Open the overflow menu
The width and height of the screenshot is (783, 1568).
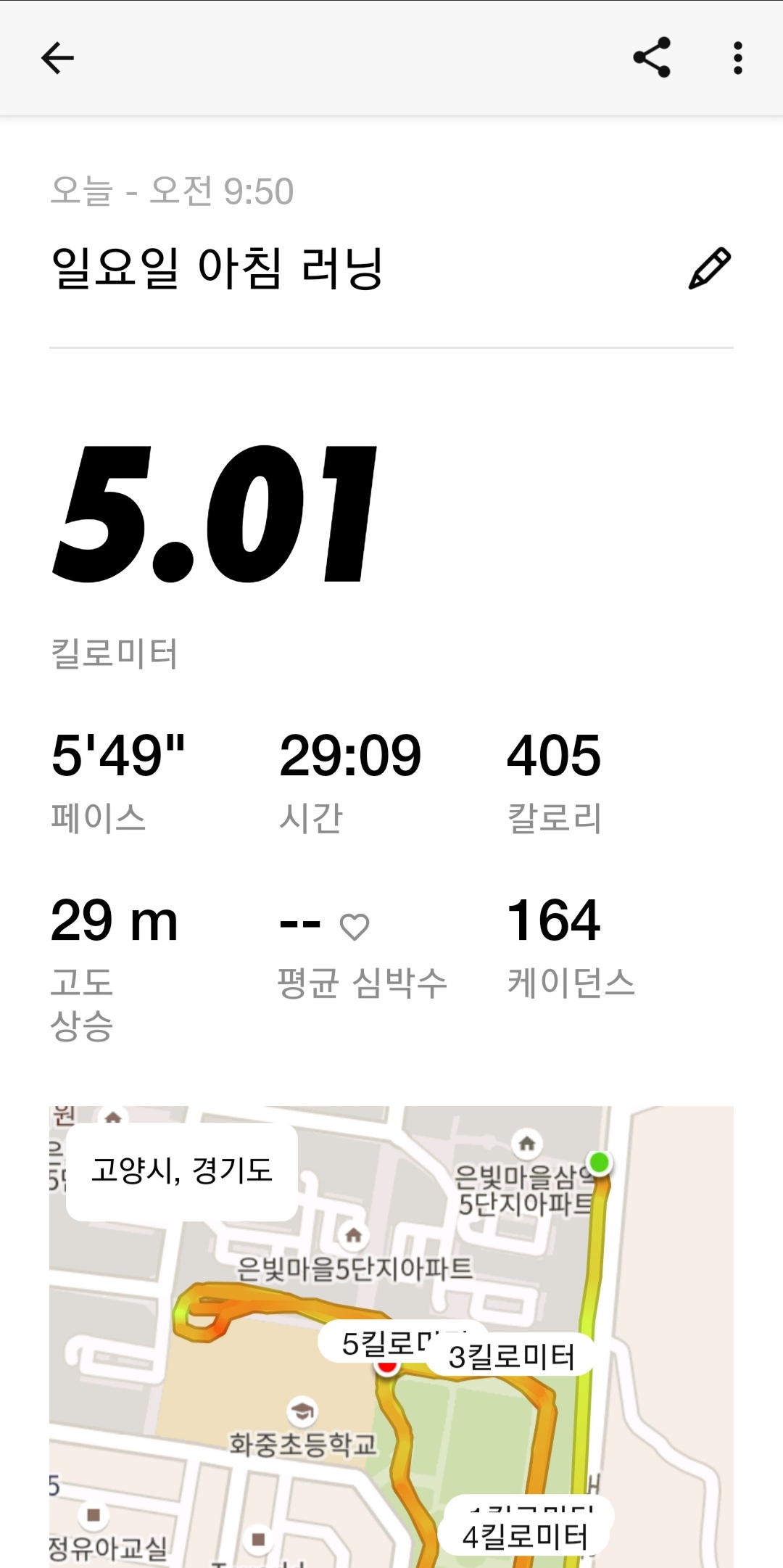click(737, 58)
